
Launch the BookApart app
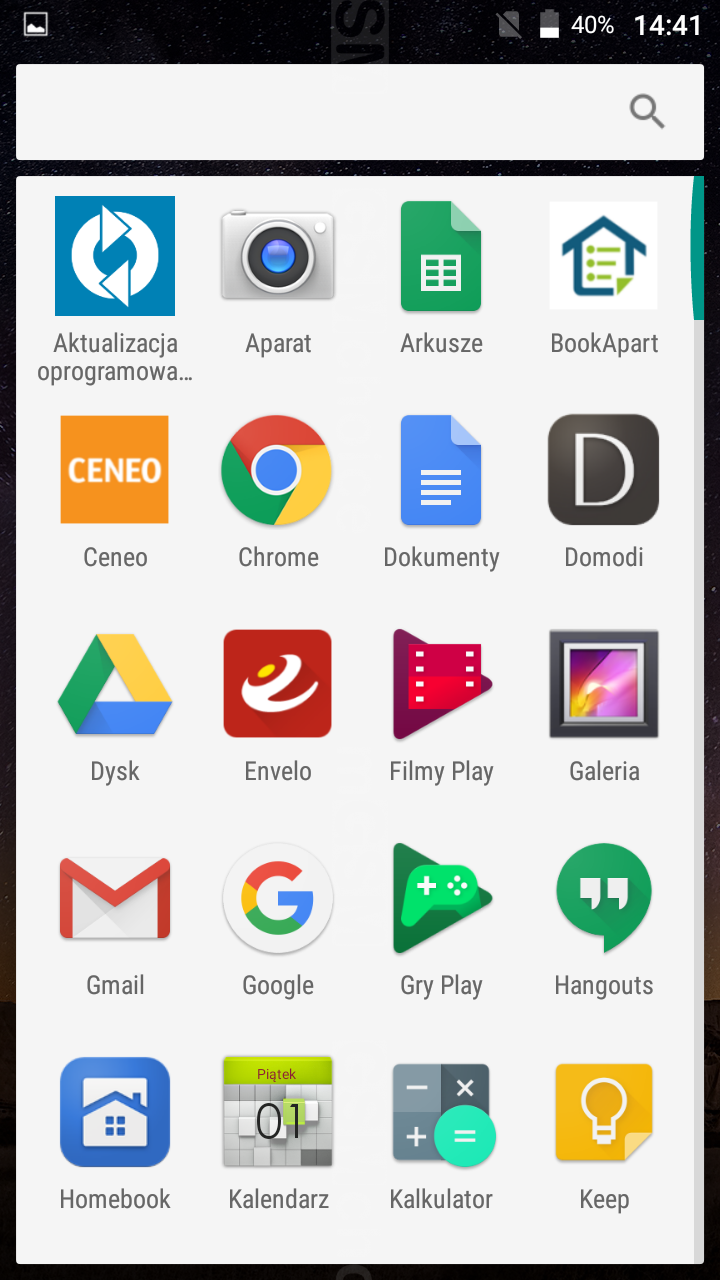pos(604,257)
